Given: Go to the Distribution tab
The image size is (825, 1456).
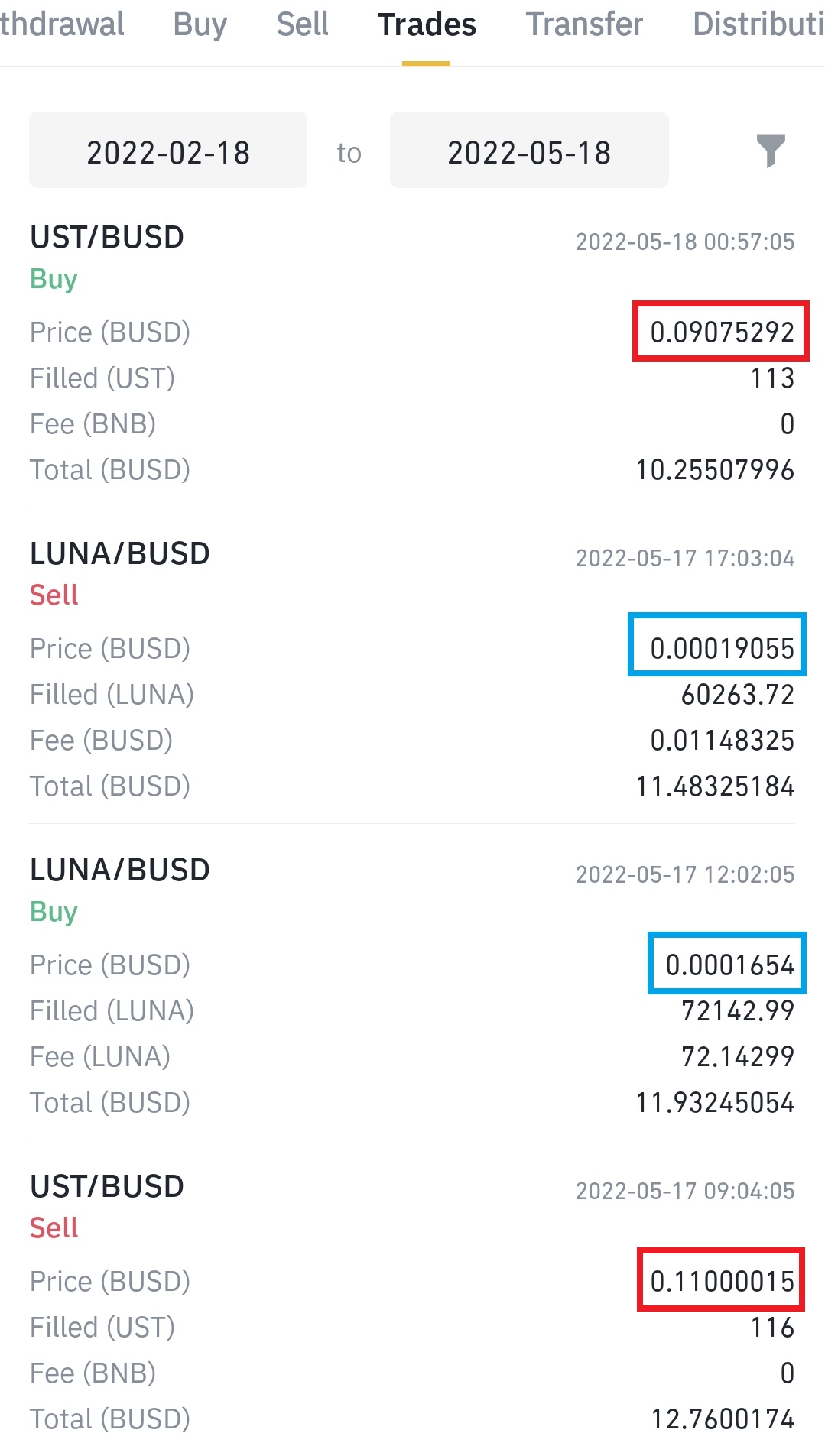Looking at the screenshot, I should (758, 24).
